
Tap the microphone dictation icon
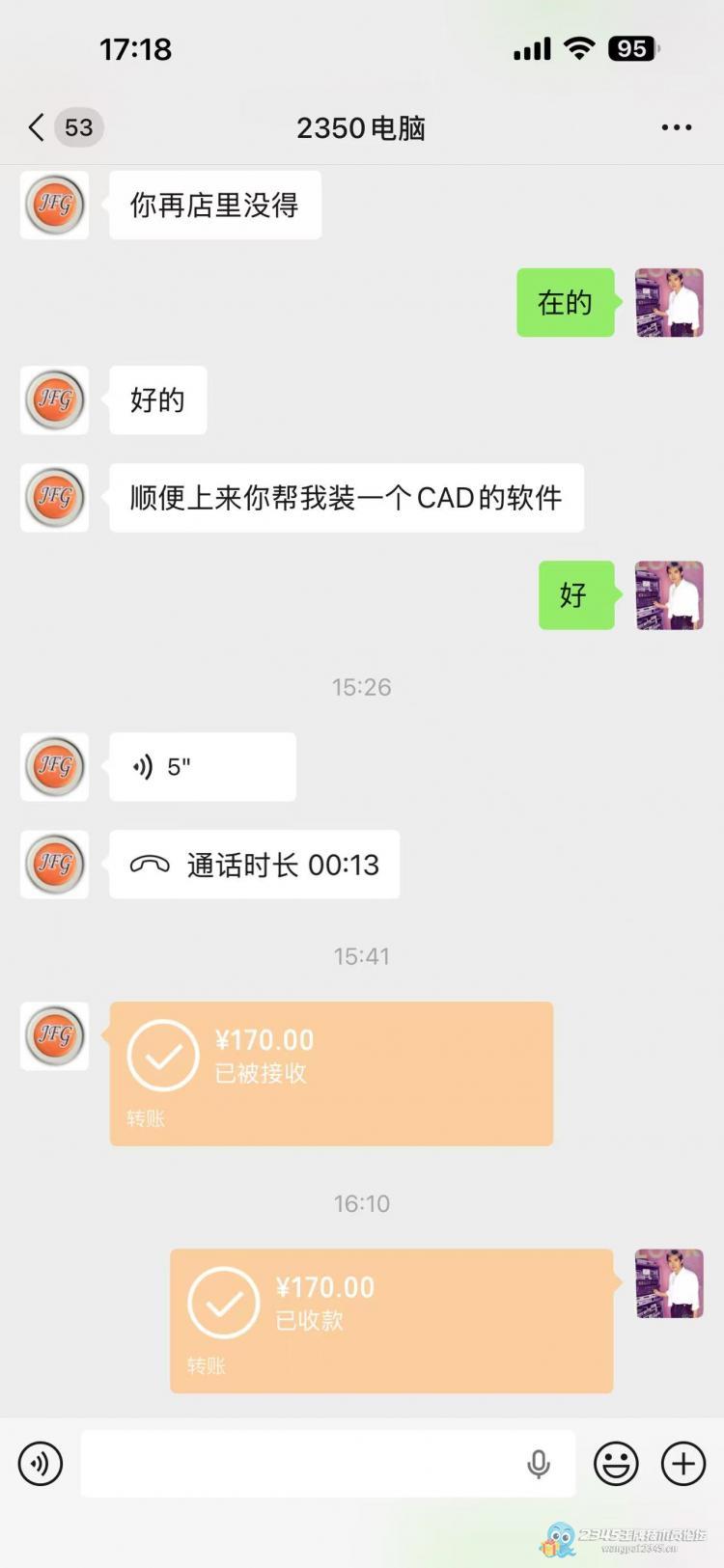point(539,1464)
